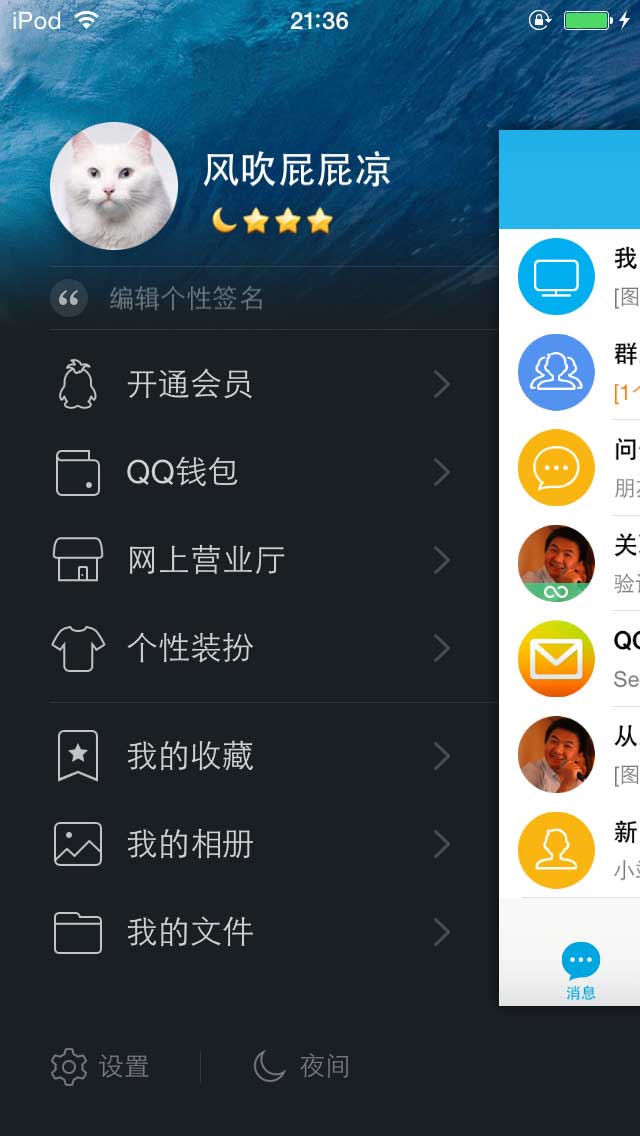This screenshot has height=1136, width=640.
Task: Open 我的相册 photo album
Action: point(250,845)
